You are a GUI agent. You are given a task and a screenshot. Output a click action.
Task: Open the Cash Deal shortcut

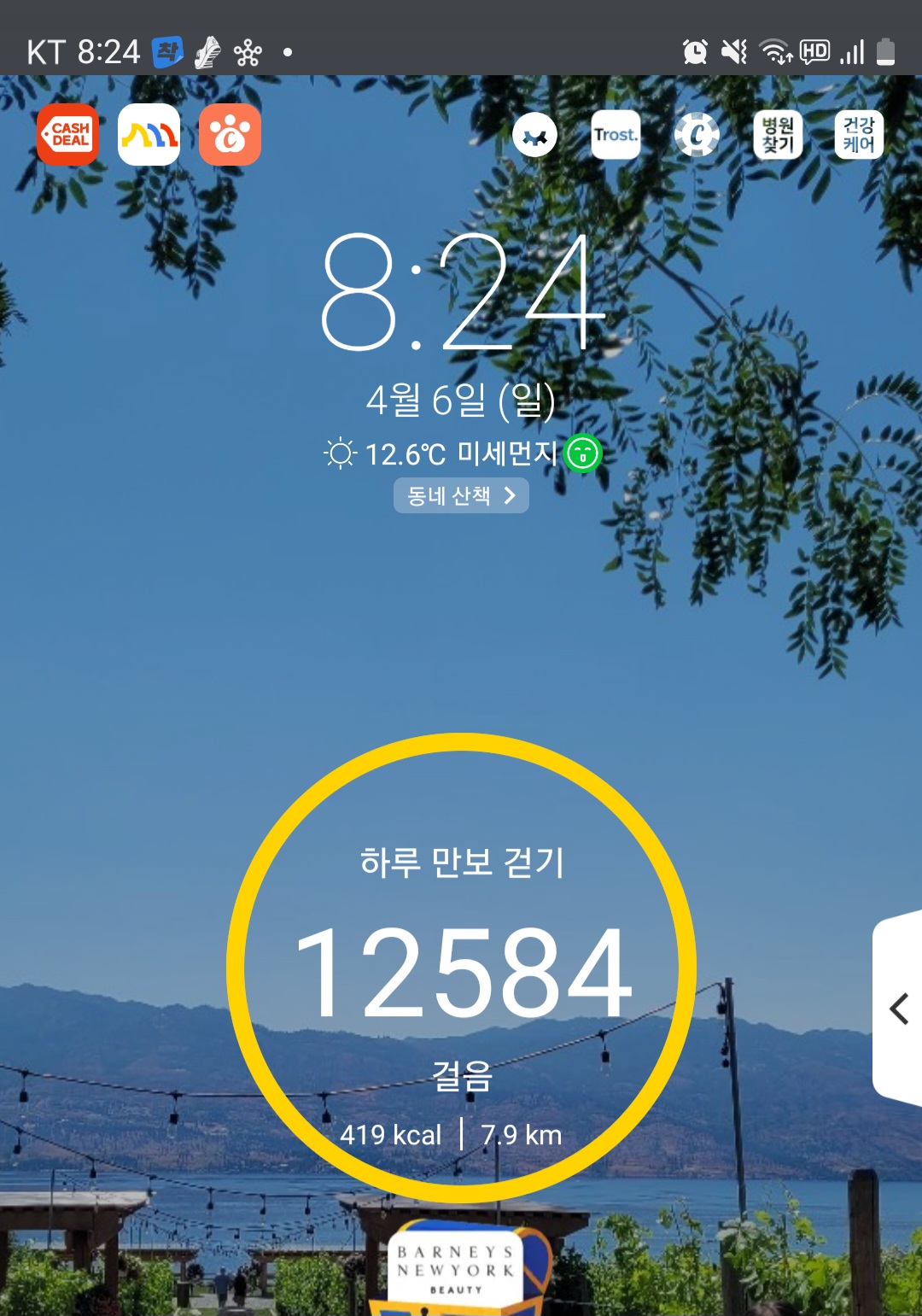[x=67, y=135]
